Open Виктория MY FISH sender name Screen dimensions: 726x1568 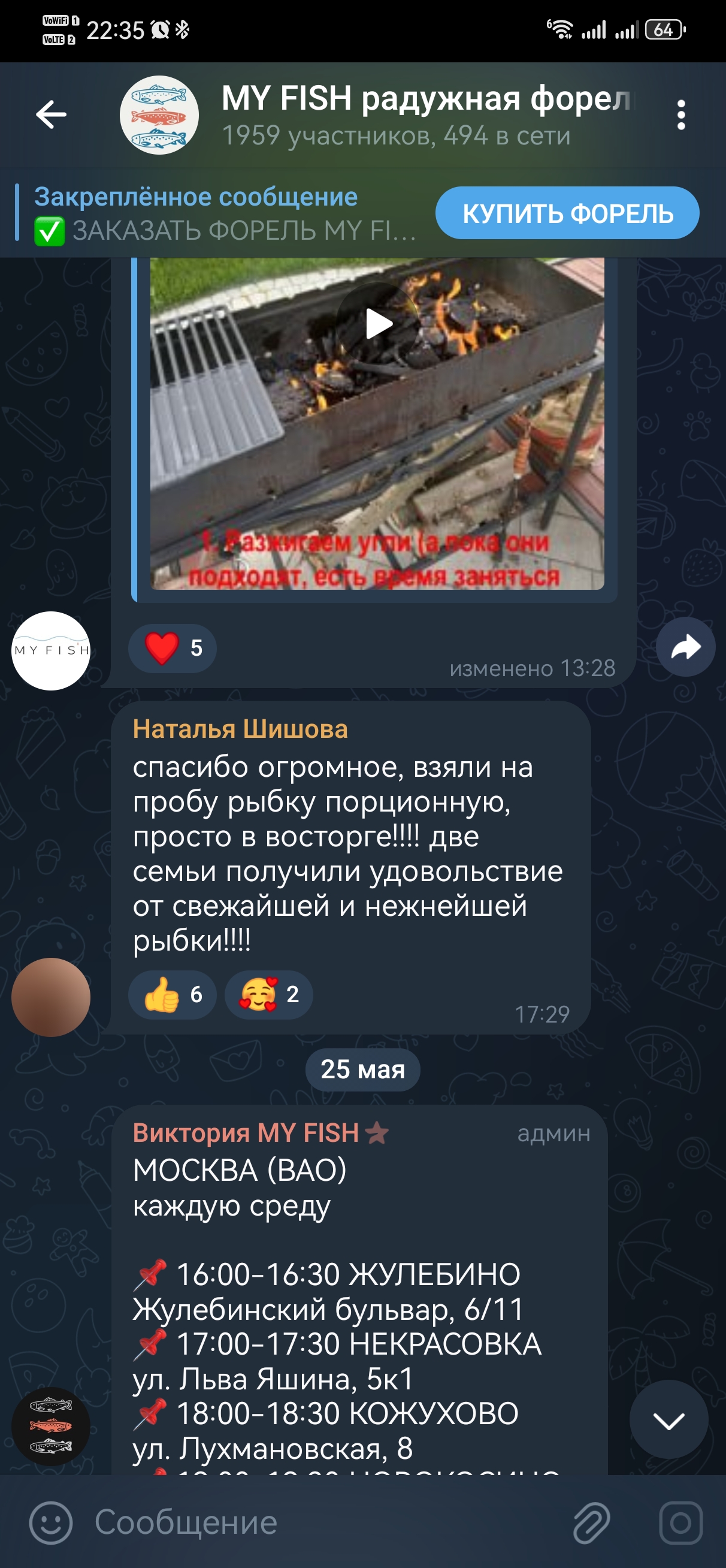point(246,1133)
